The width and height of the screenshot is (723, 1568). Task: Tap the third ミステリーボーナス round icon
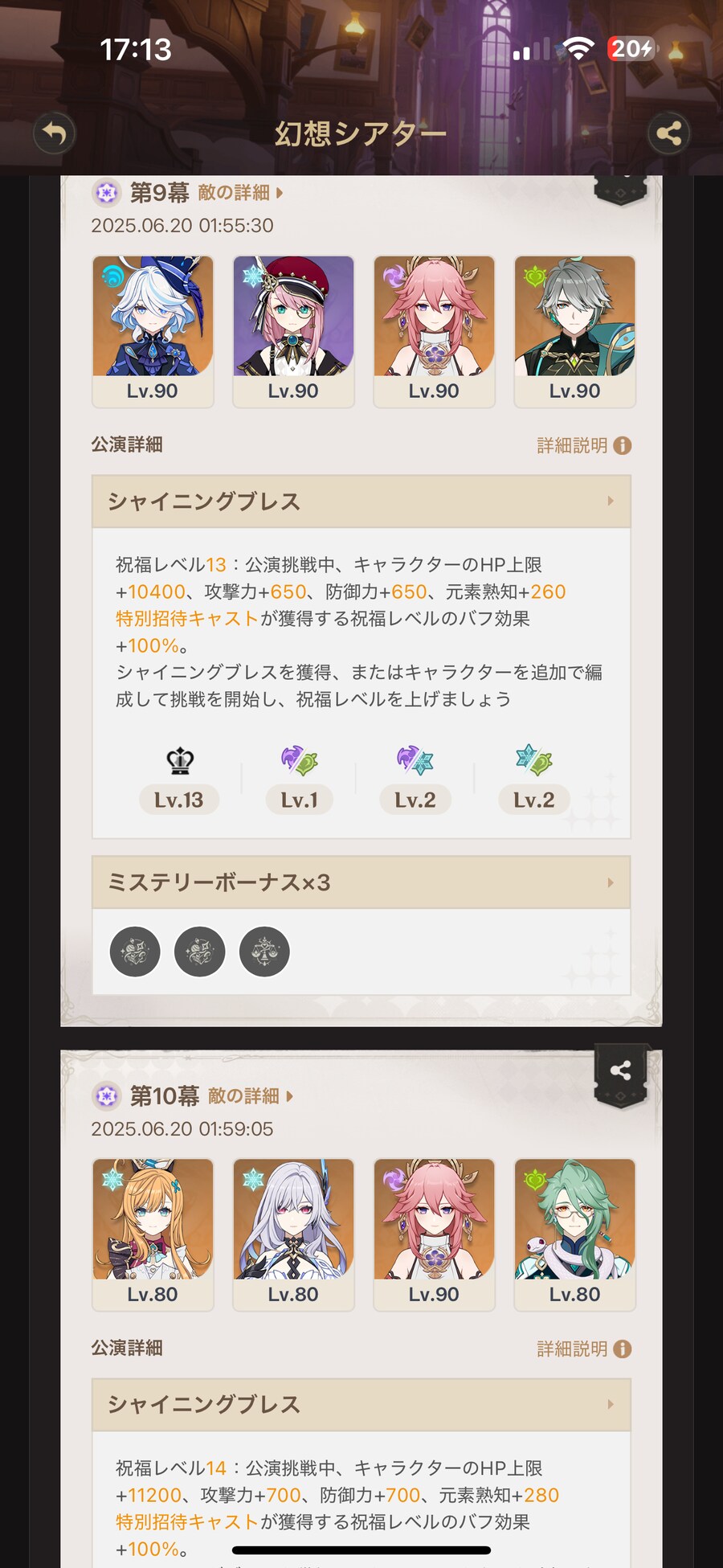pos(264,952)
